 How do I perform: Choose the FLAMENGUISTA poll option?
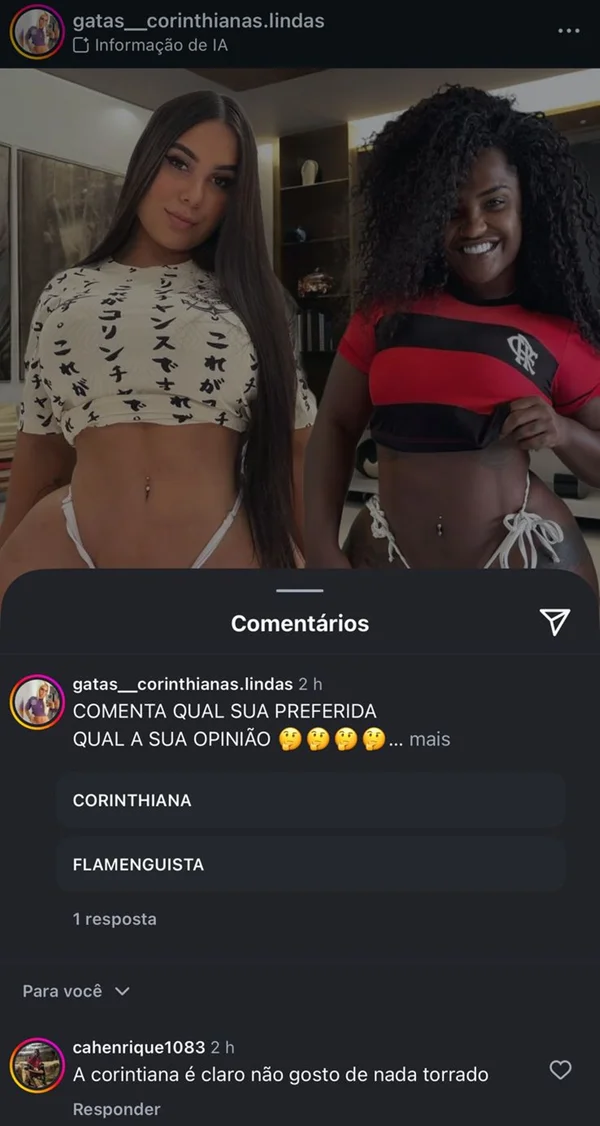coord(310,864)
